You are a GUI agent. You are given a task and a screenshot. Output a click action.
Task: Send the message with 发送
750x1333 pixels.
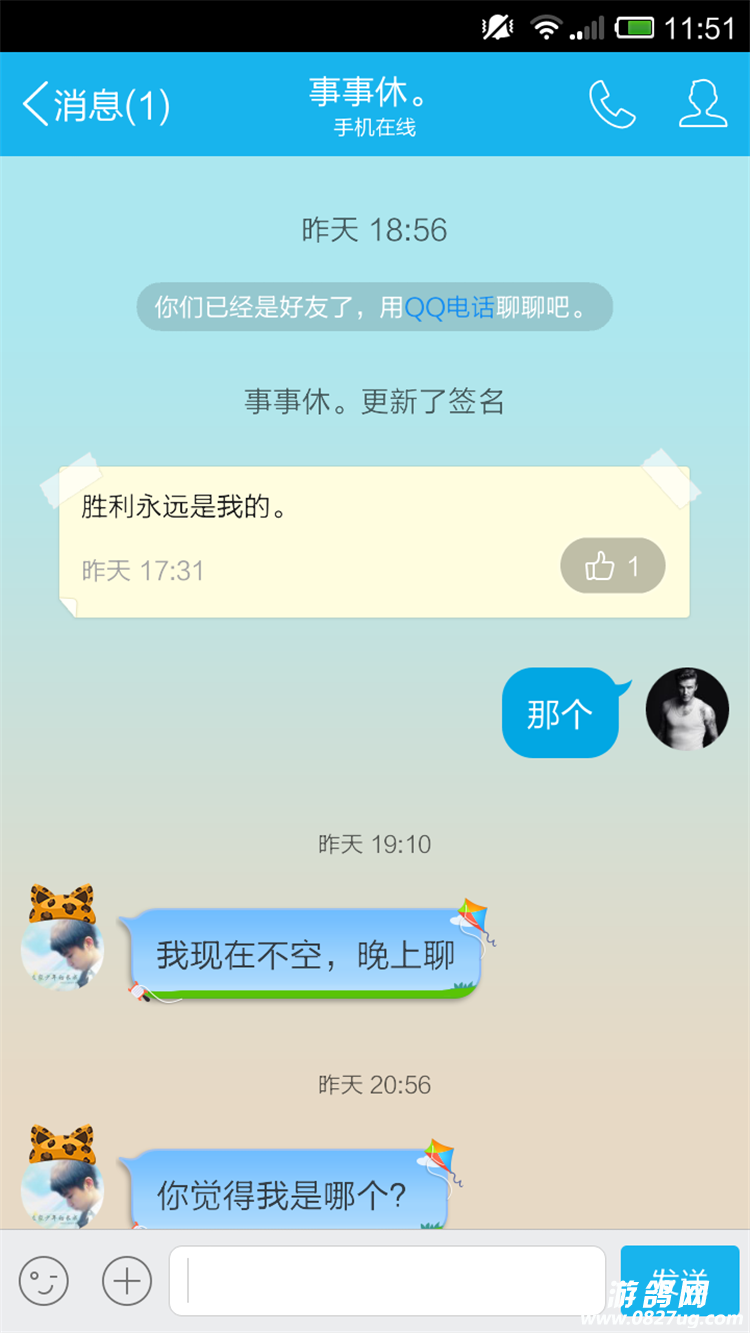pos(680,1280)
